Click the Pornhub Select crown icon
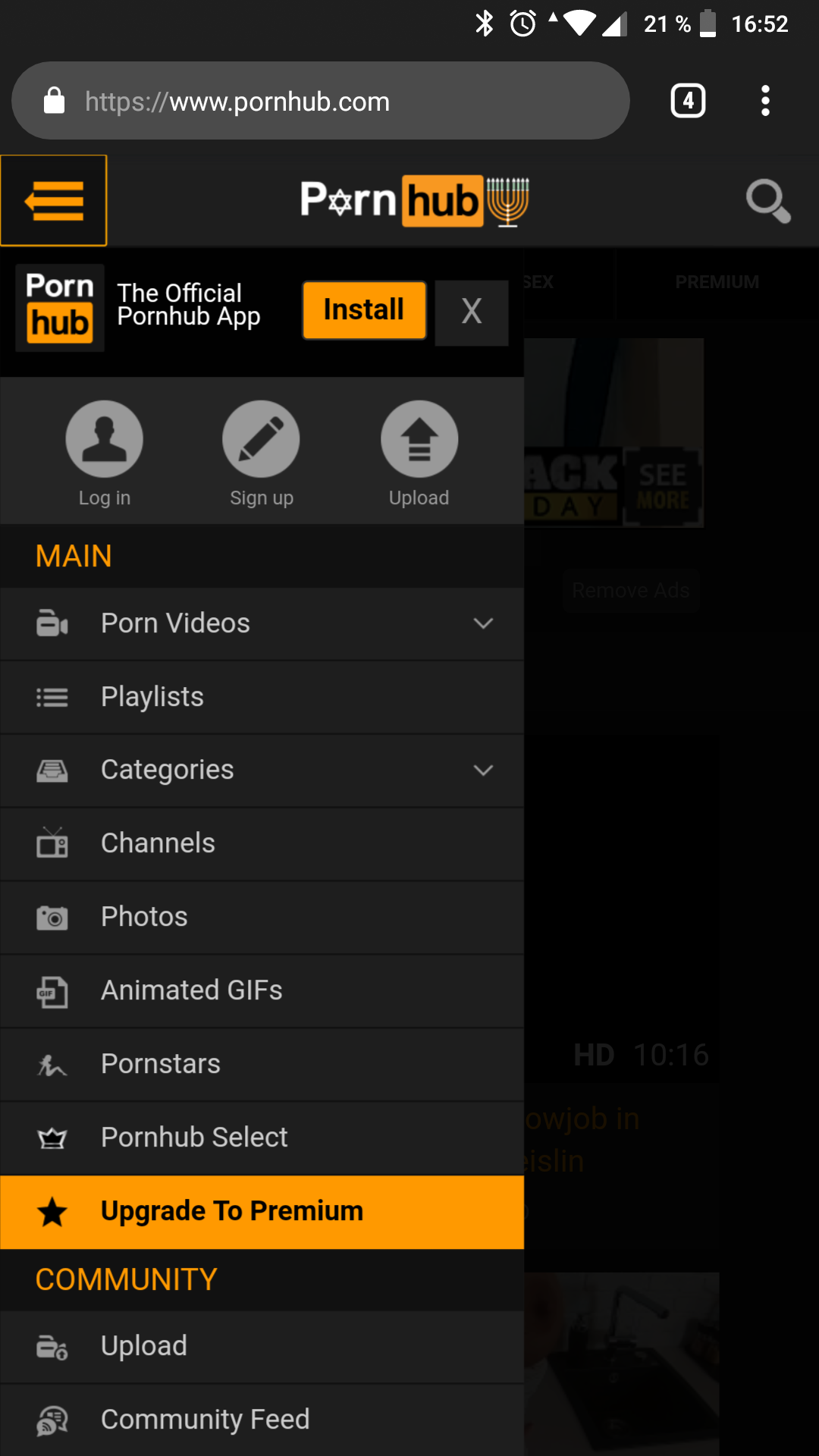 click(x=52, y=1137)
